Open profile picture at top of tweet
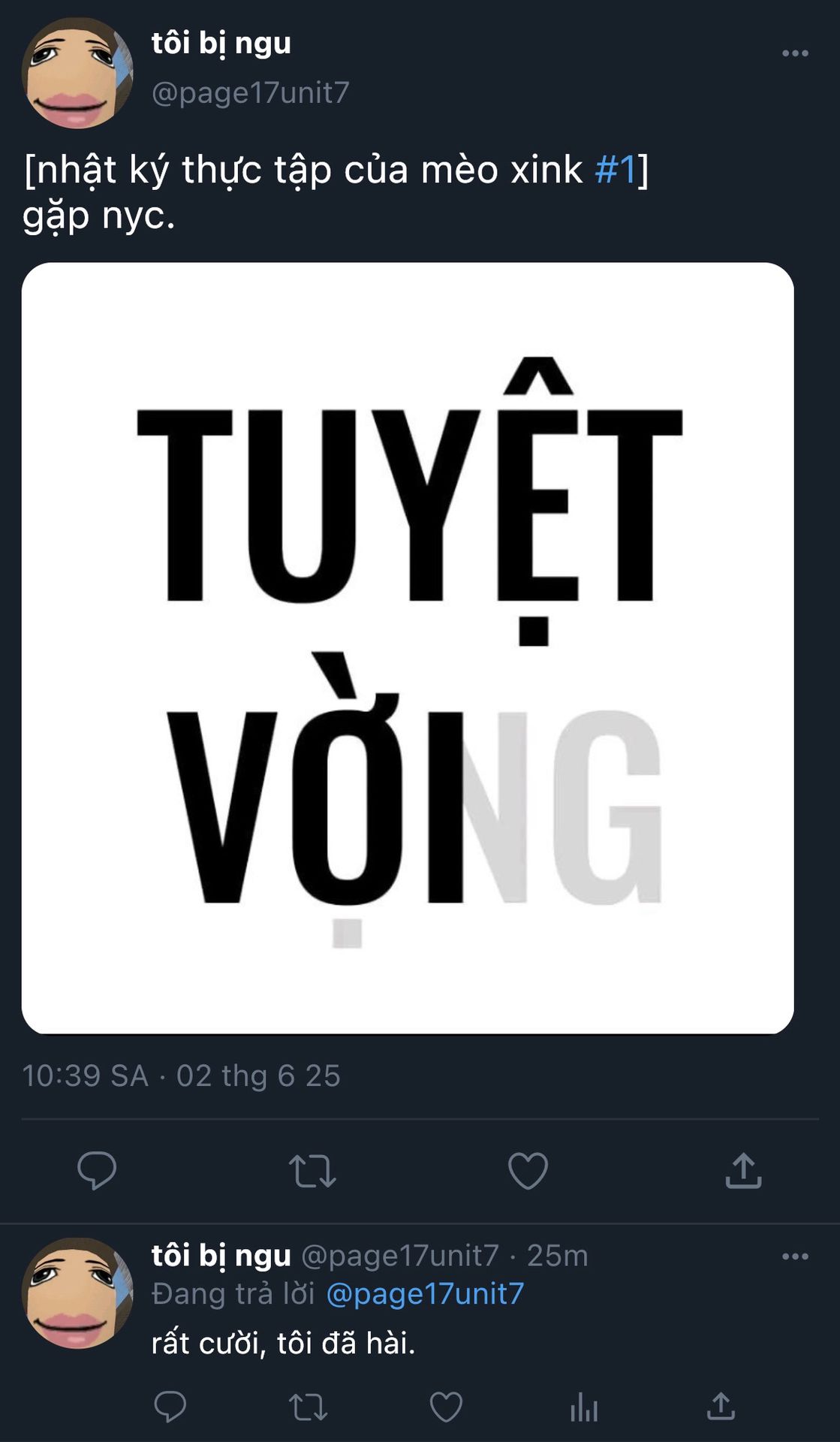This screenshot has width=840, height=1442. pos(77,73)
